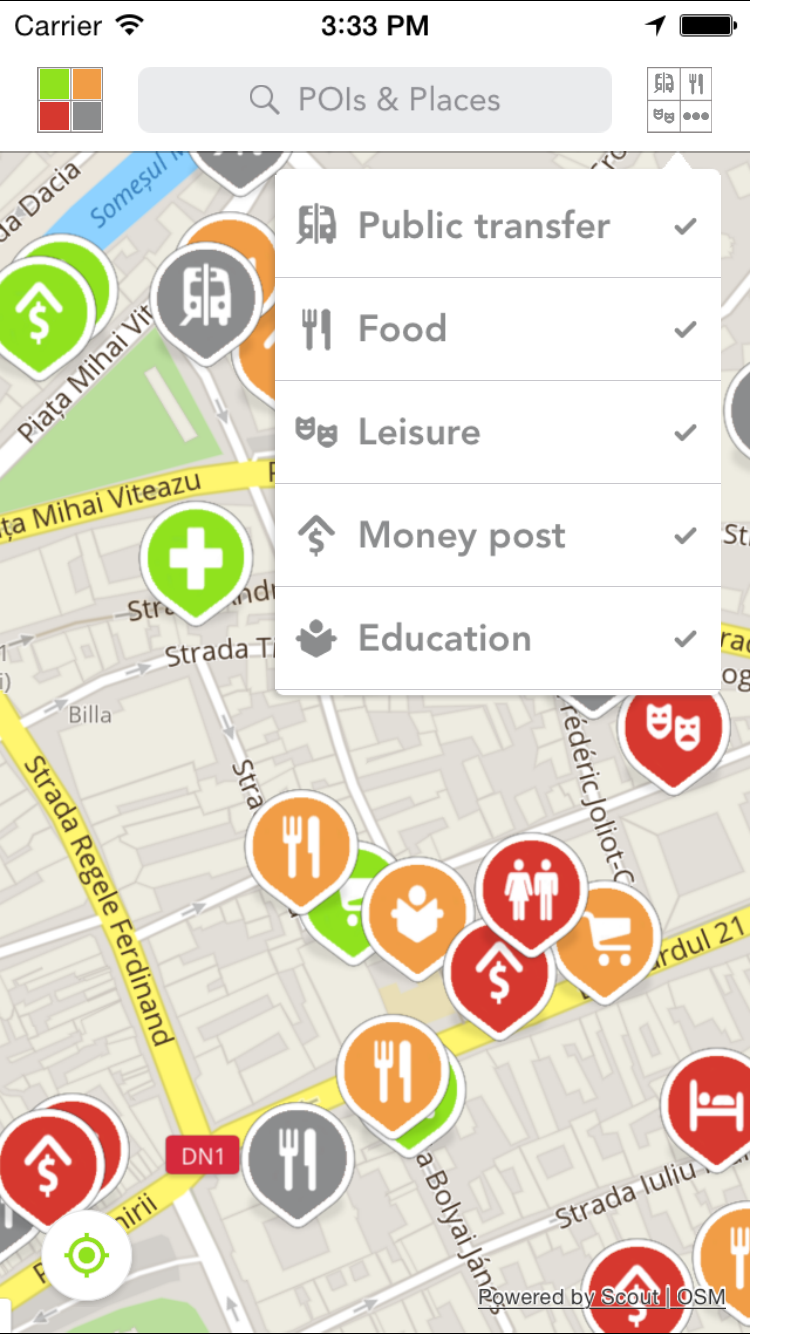800x1334 pixels.
Task: Center map on my location
Action: coord(87,1254)
